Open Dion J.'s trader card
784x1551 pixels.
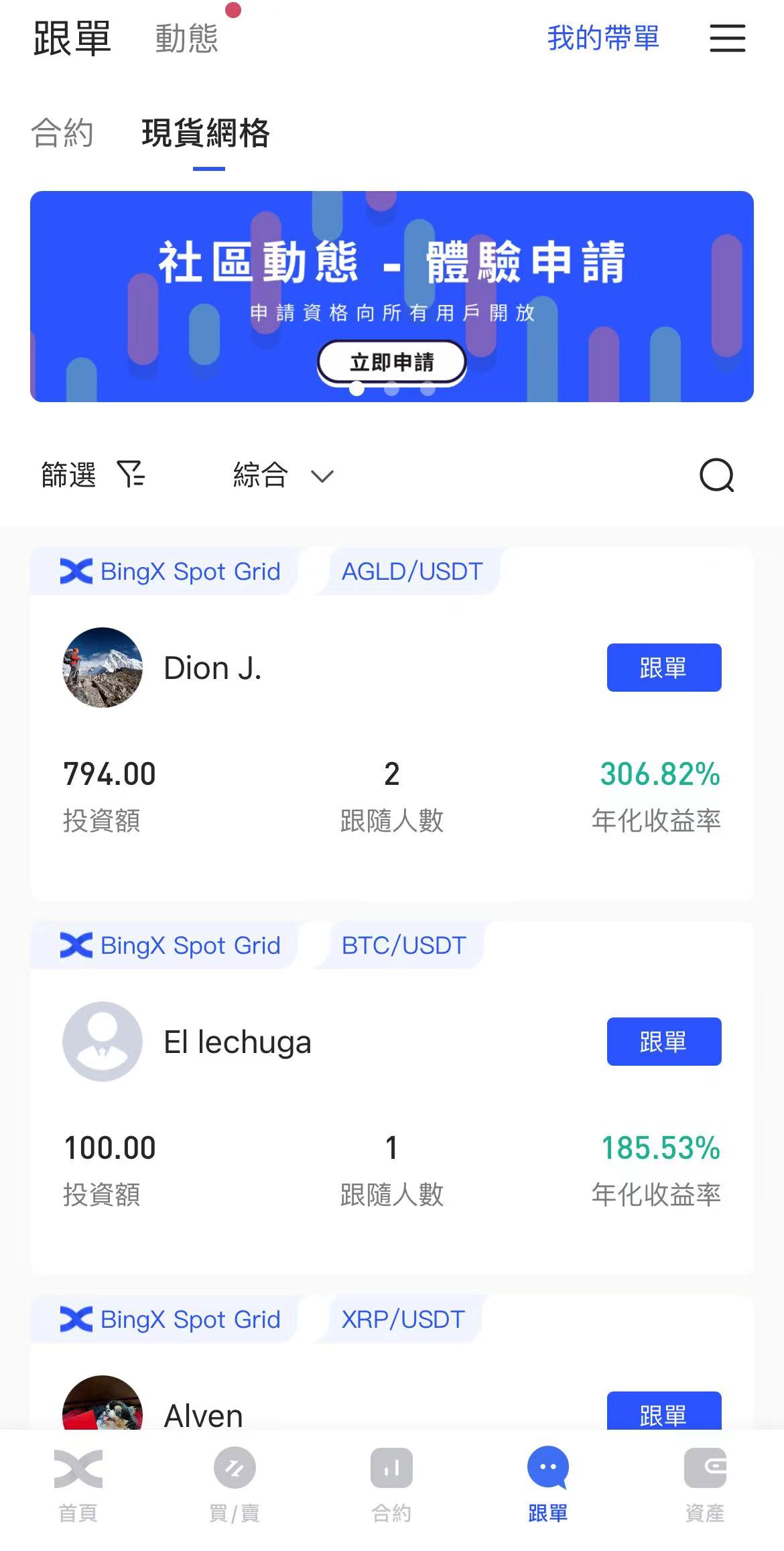tap(212, 668)
